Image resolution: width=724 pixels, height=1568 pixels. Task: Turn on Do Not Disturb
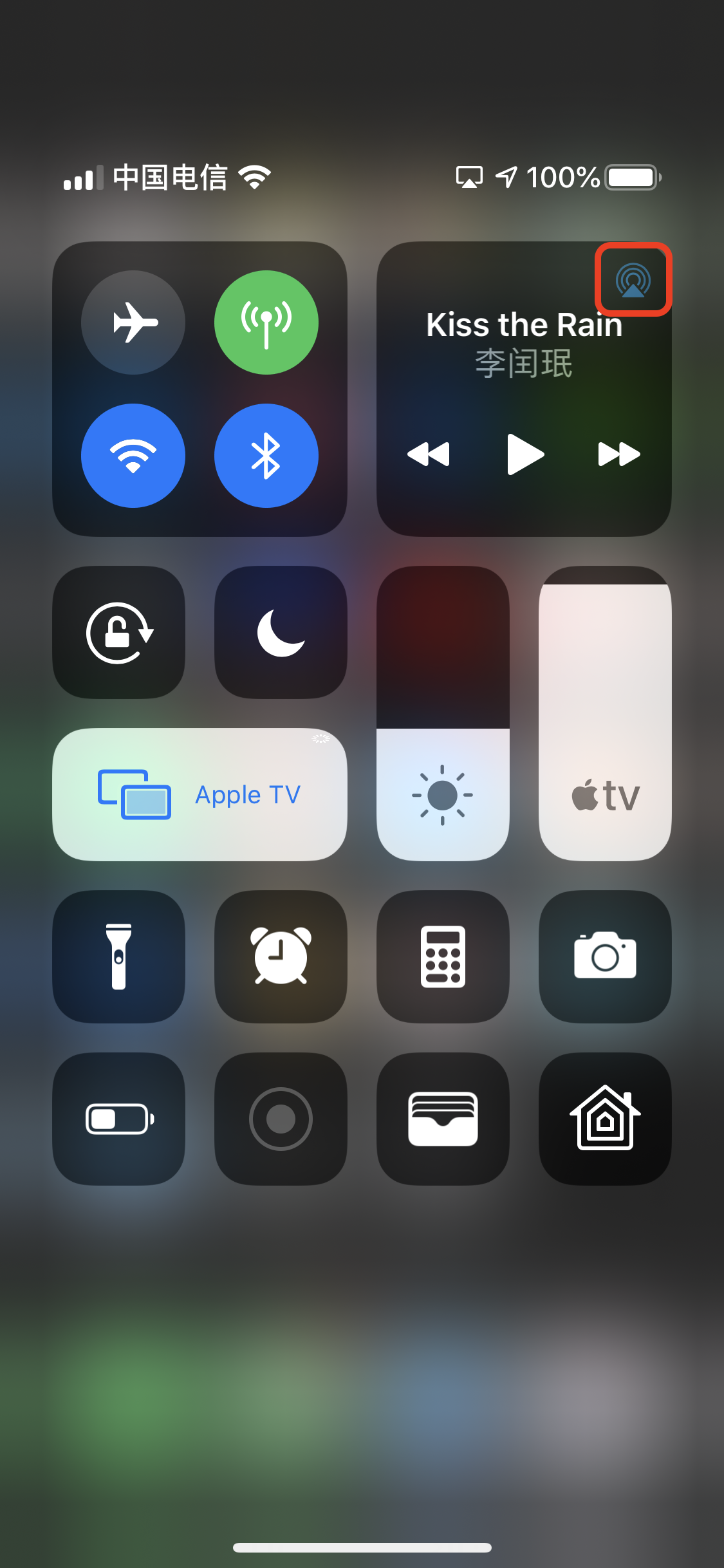[281, 632]
